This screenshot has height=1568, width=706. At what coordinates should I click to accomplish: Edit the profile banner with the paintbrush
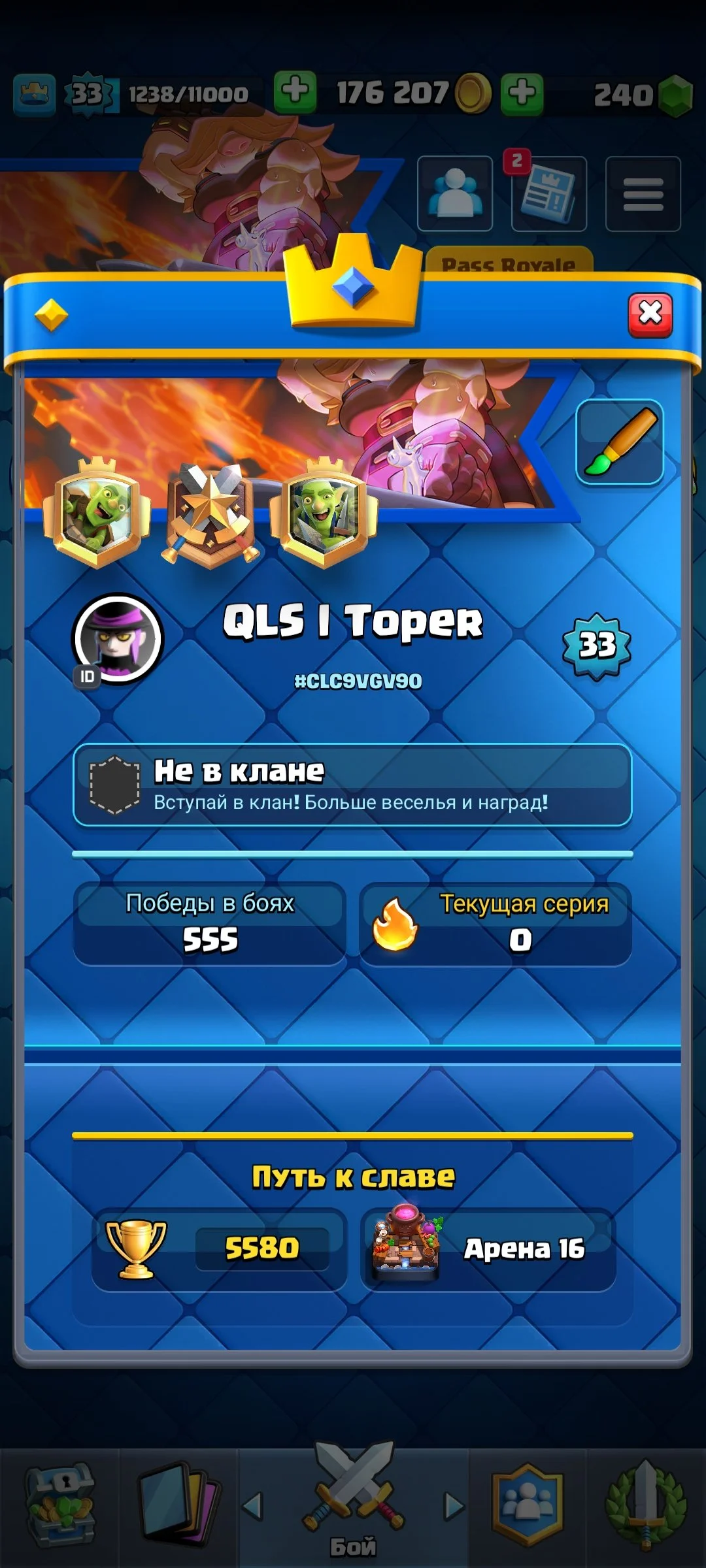tap(619, 442)
